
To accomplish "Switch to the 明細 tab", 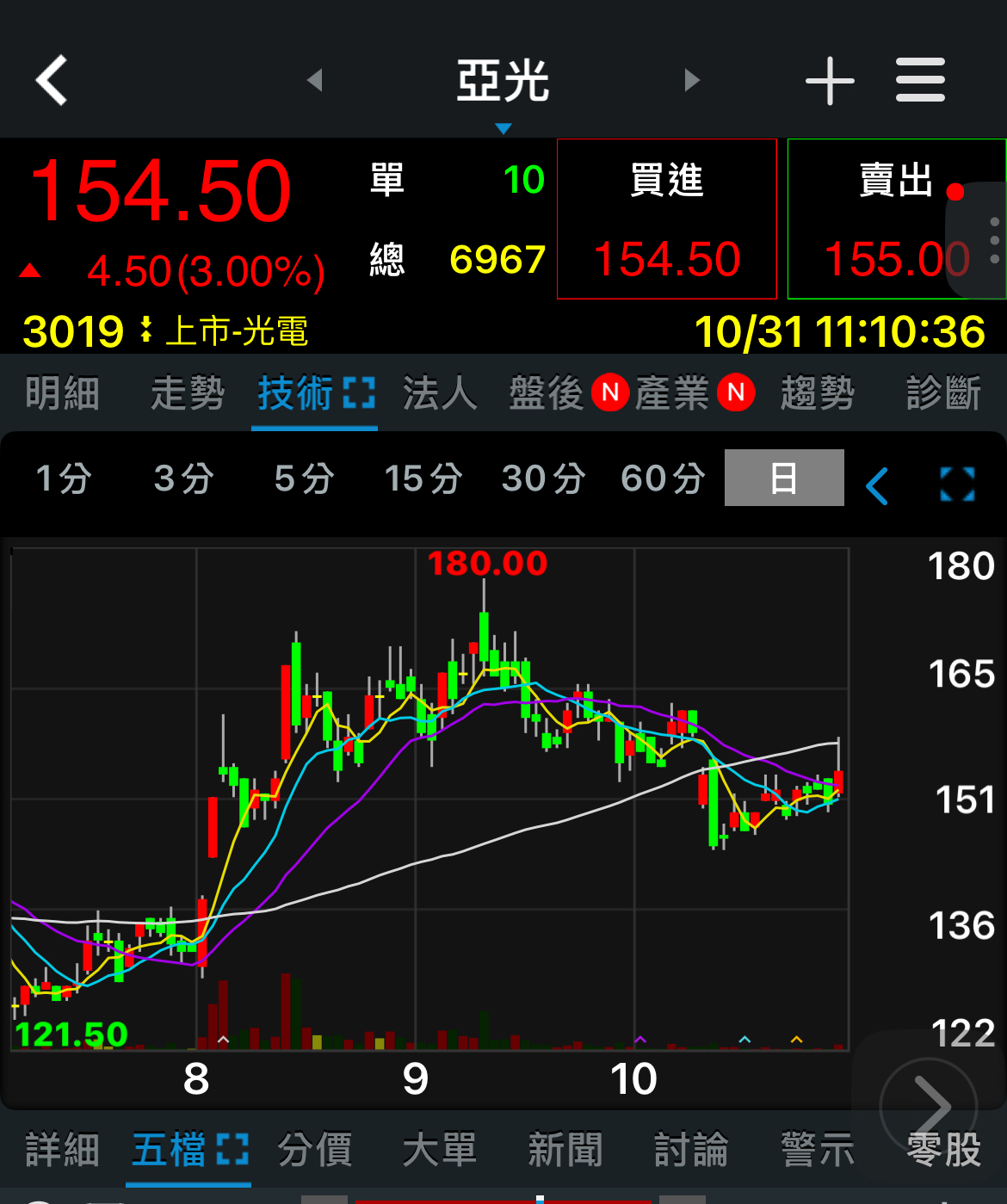I will 62,394.
